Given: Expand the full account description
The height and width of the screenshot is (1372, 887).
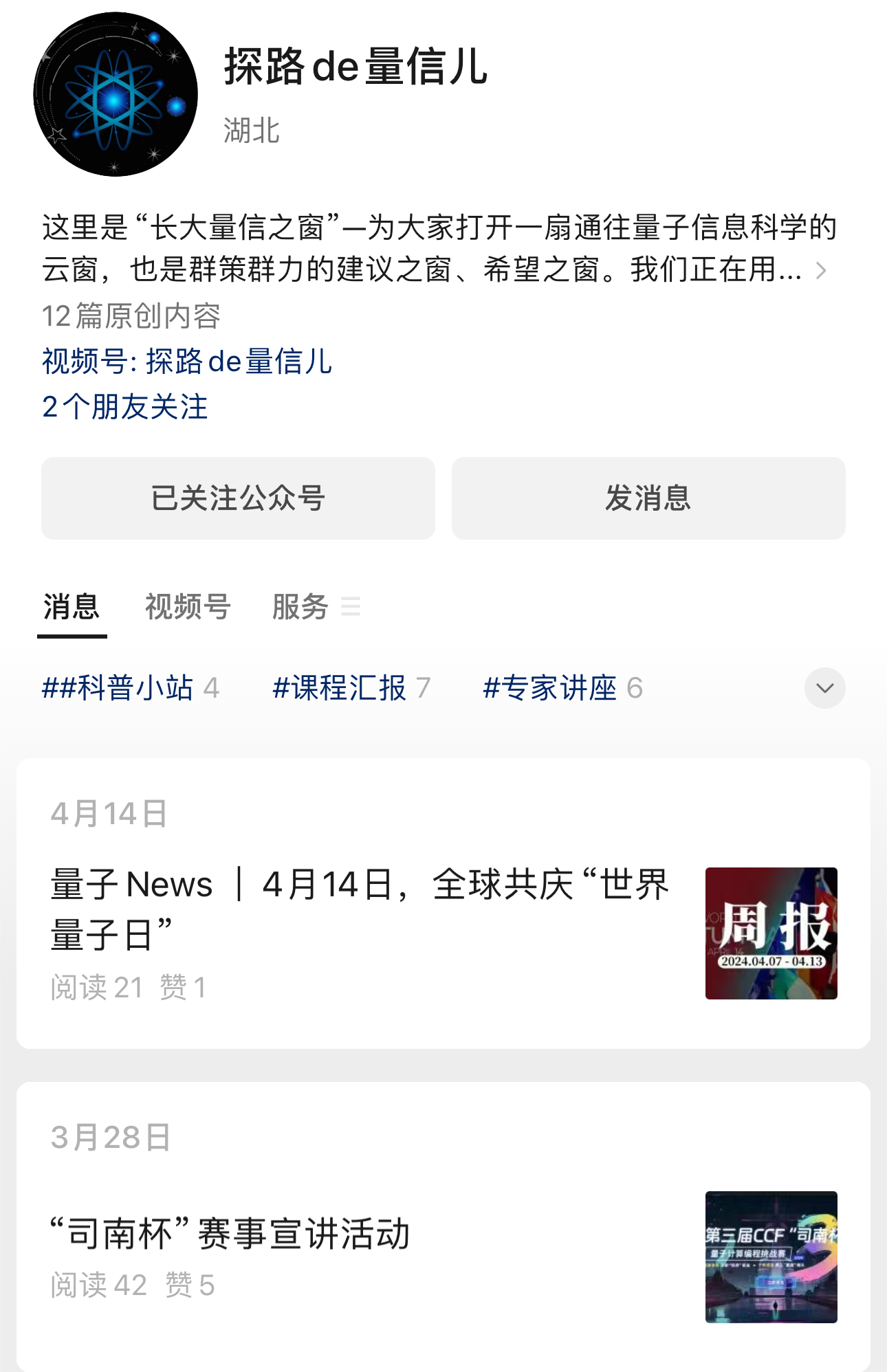Looking at the screenshot, I should [821, 271].
